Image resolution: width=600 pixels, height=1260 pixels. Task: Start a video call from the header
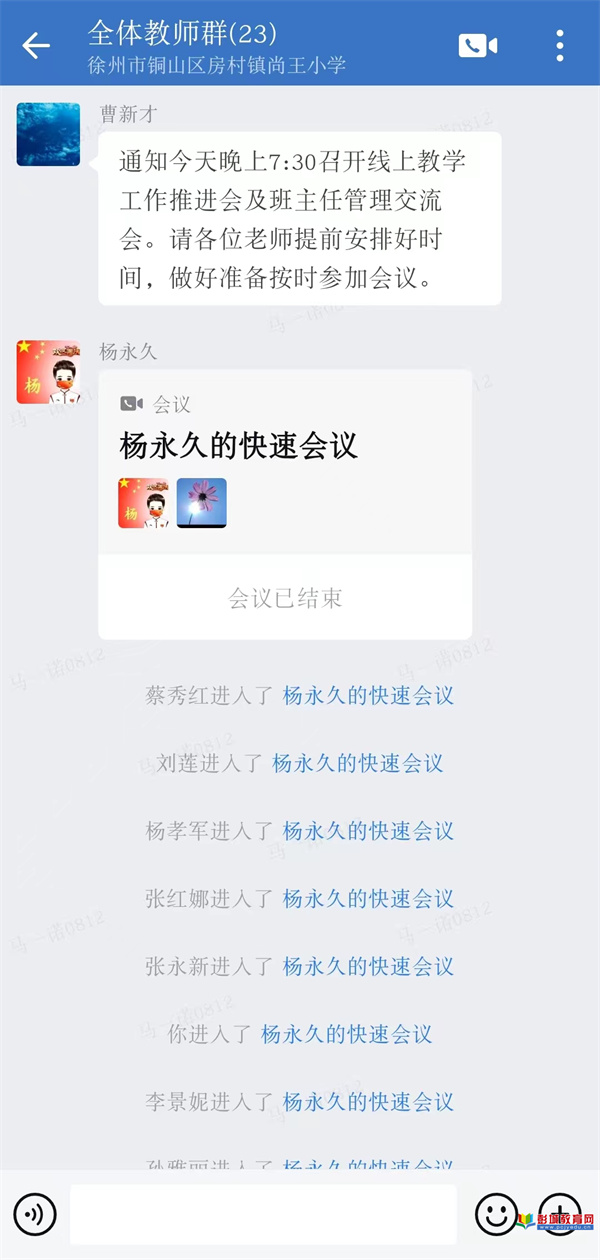click(x=478, y=45)
